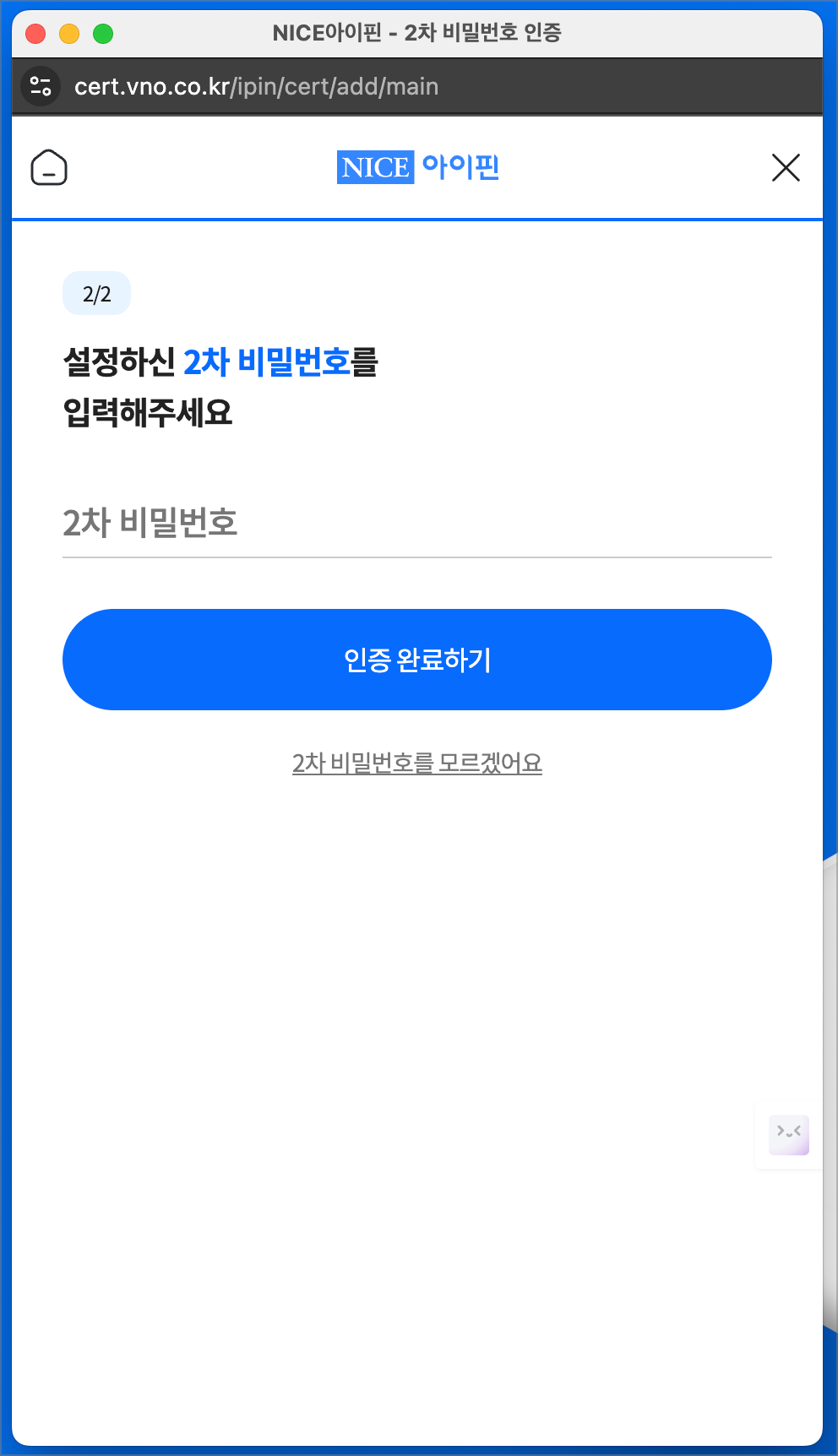
Task: Click the underline below the password field
Action: (x=417, y=556)
